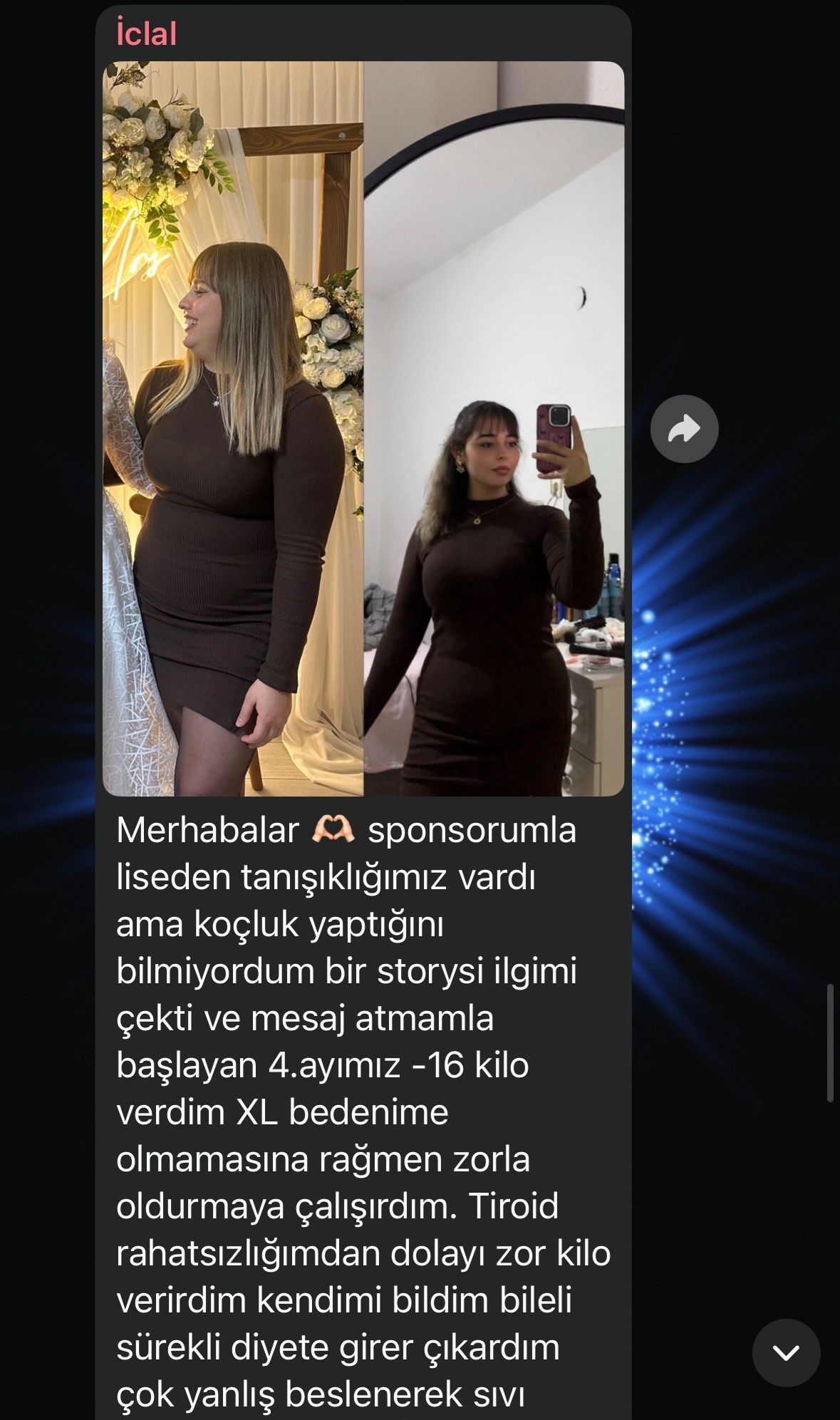
Task: Forward İclal's message with the share arrow
Action: [684, 429]
